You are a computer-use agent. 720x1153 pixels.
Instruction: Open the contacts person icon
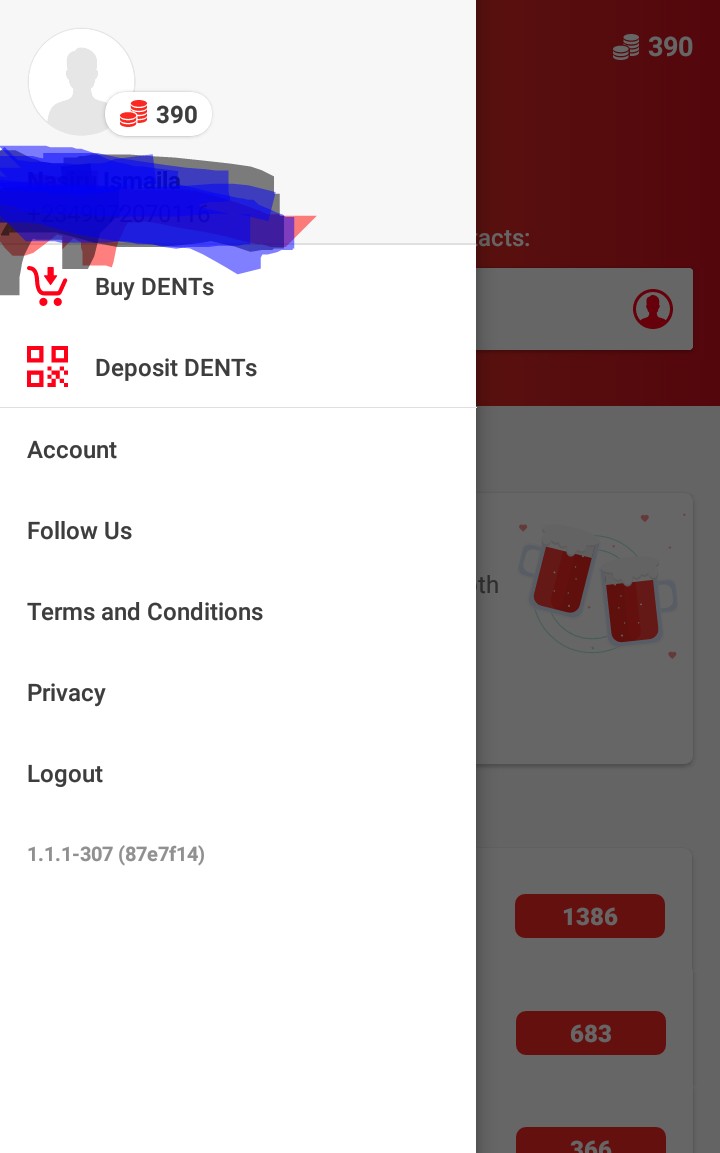pos(652,309)
